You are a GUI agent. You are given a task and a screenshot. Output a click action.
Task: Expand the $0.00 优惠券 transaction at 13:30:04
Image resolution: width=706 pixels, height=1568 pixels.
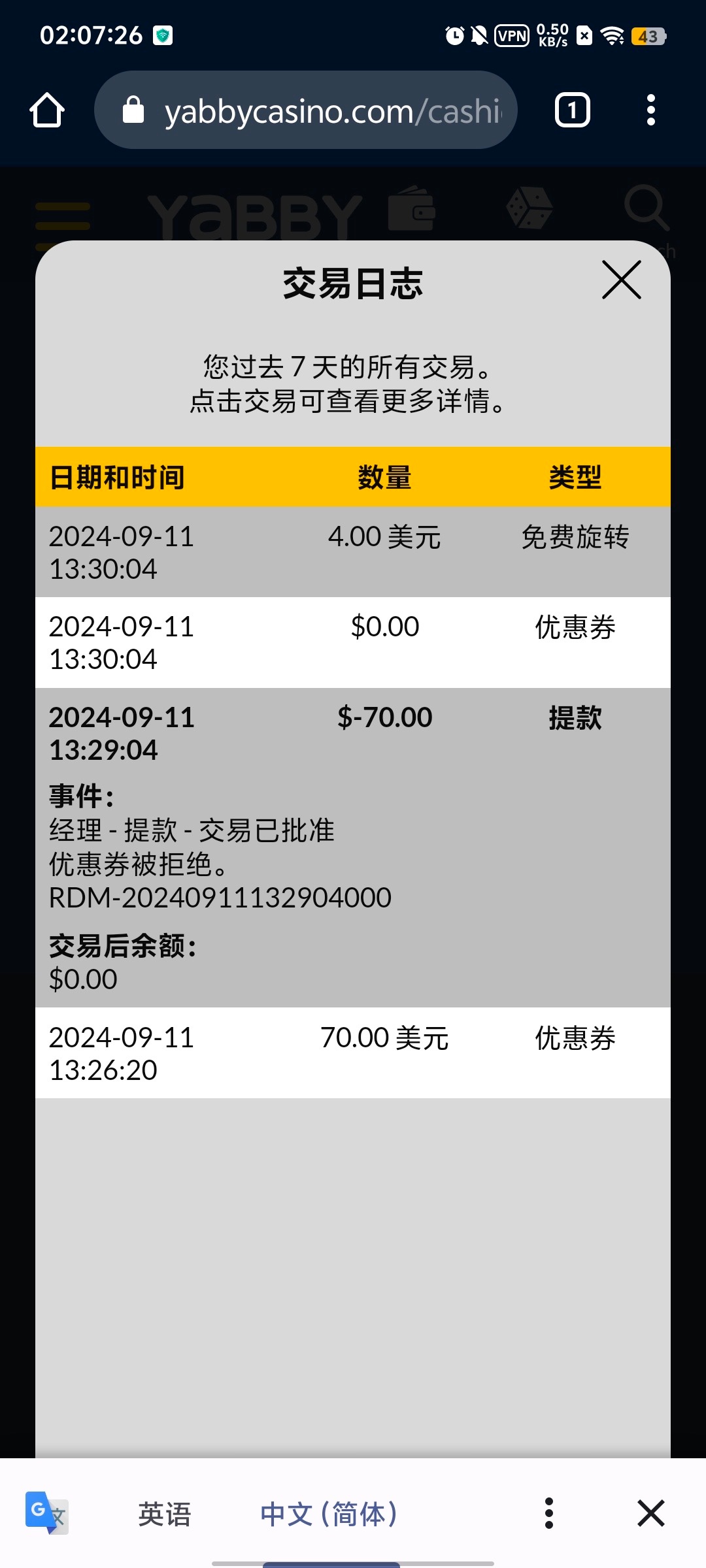point(353,642)
